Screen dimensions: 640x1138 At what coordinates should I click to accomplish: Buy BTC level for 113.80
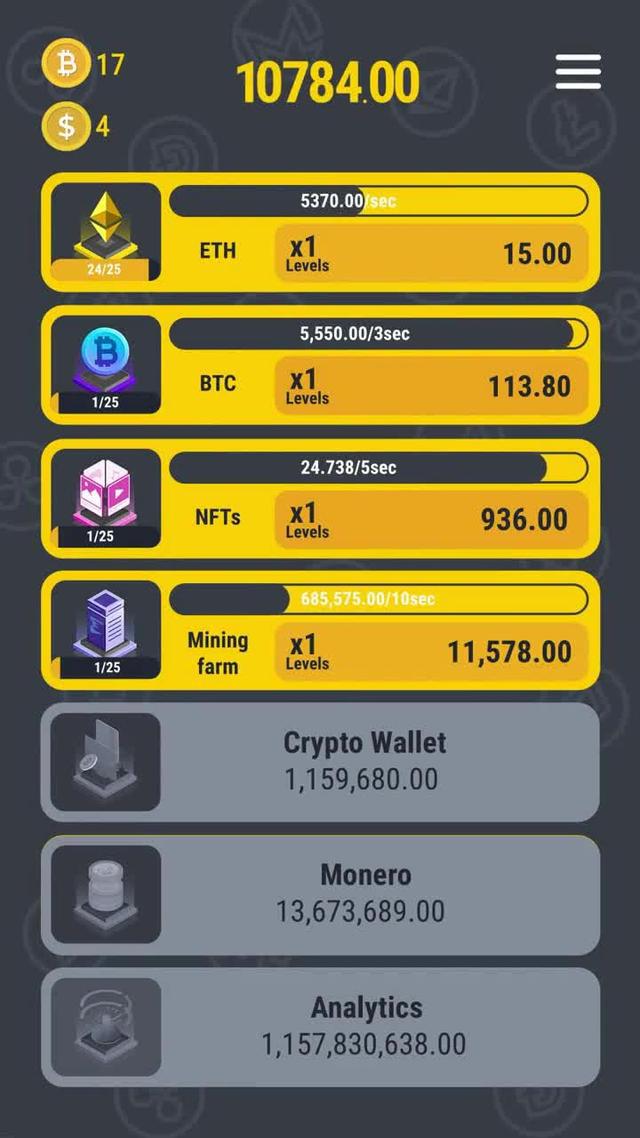click(431, 386)
